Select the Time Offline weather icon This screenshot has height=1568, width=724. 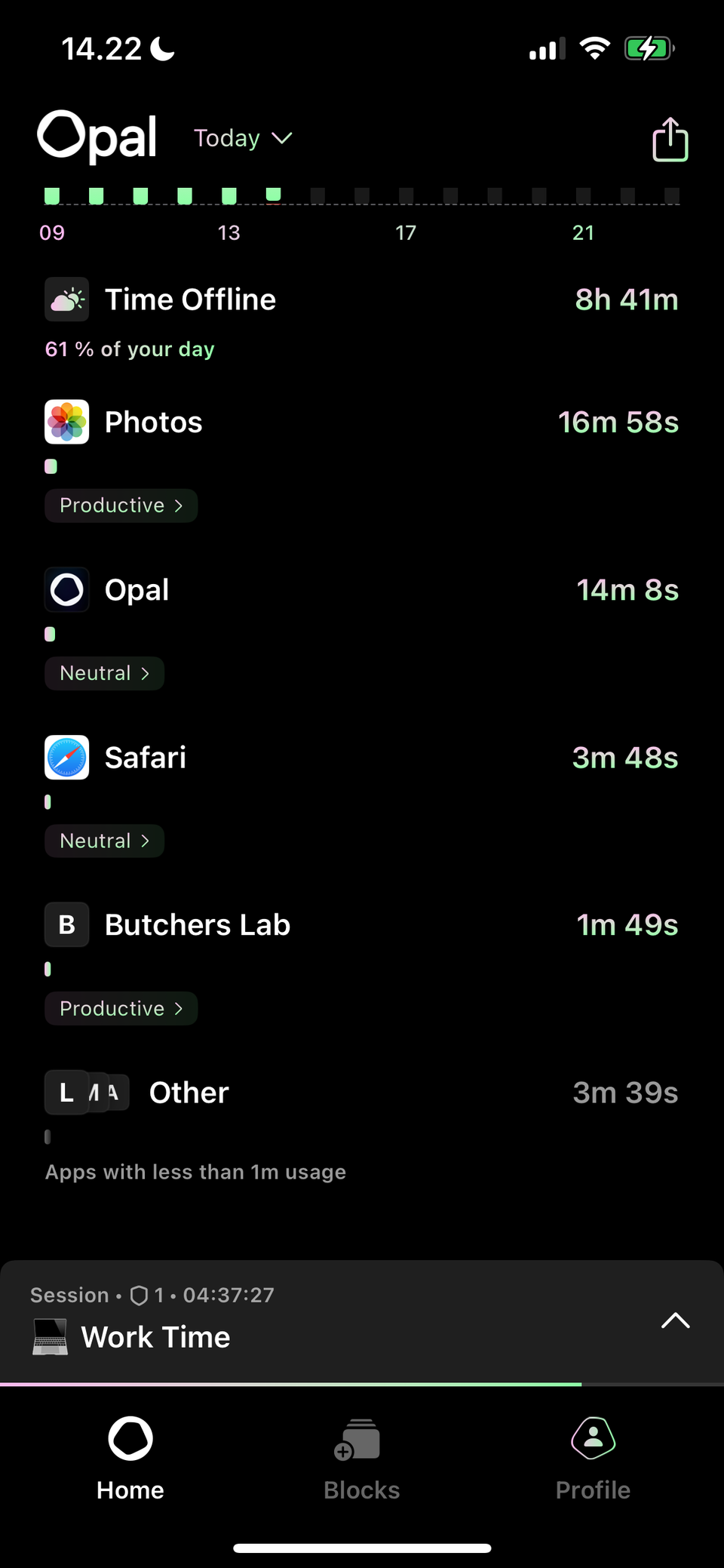[66, 299]
